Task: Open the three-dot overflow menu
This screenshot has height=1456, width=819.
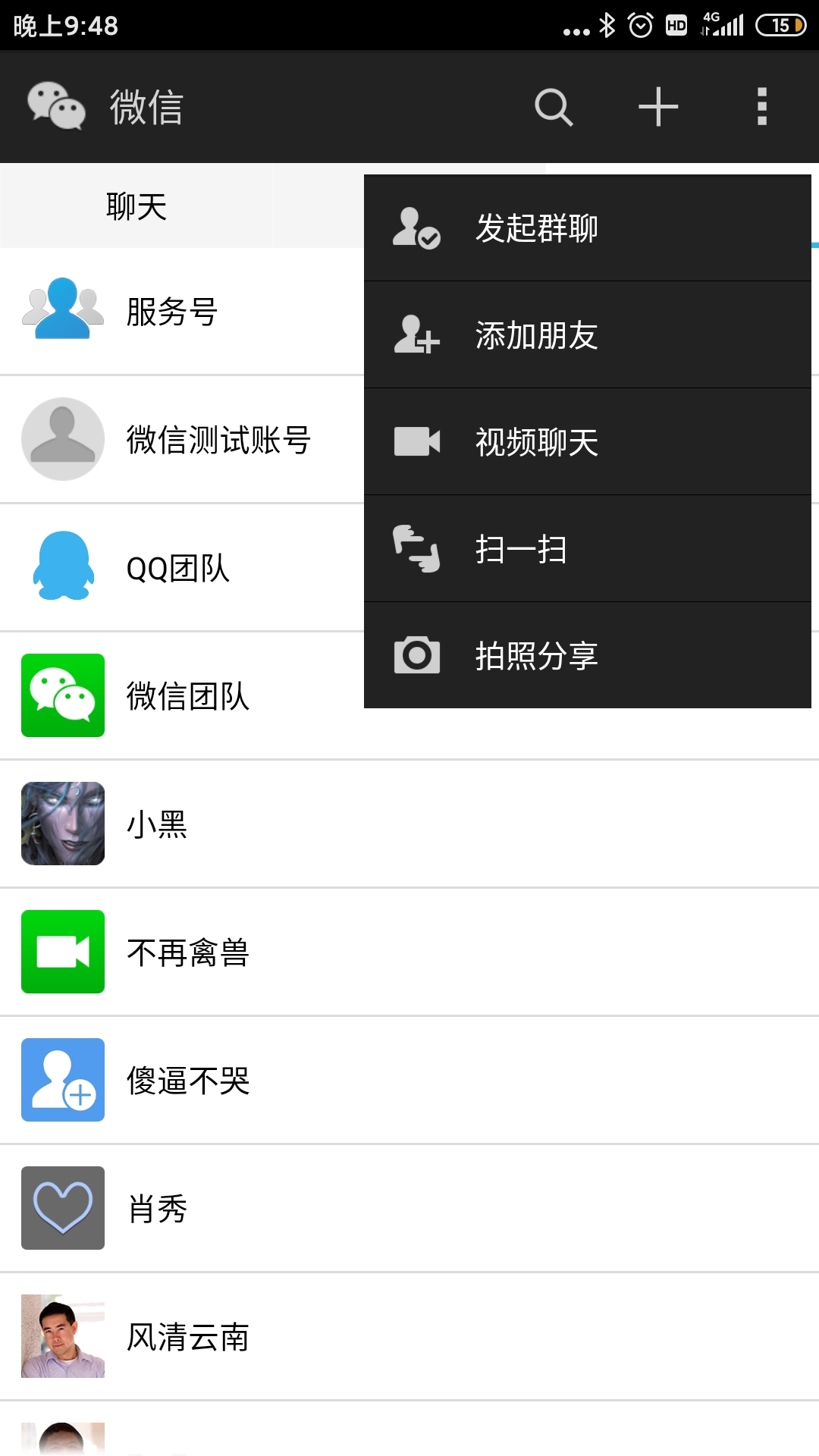Action: pyautogui.click(x=762, y=107)
